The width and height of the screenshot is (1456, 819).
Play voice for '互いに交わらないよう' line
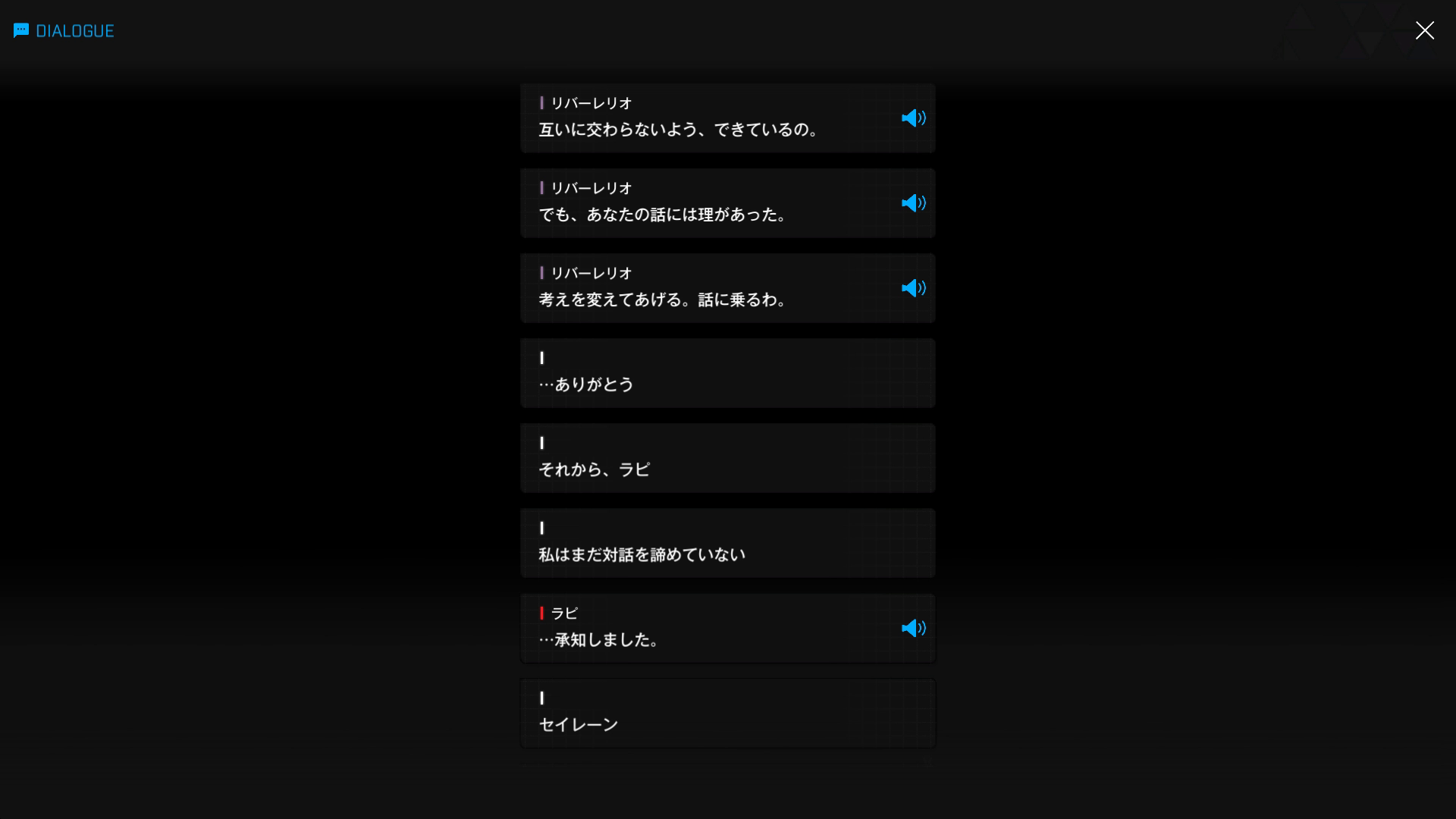tap(913, 118)
